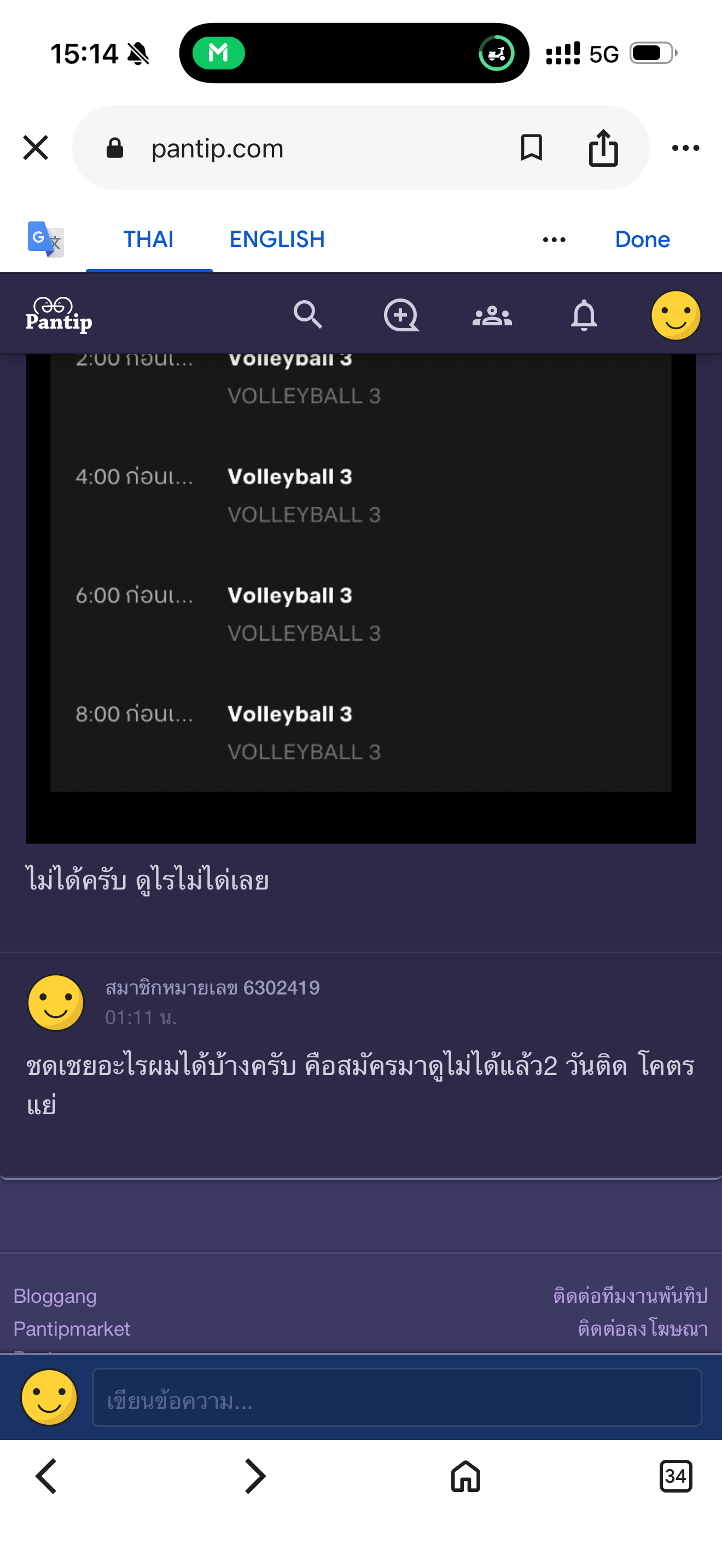This screenshot has height=1568, width=722.
Task: Open the Bloggang footer link
Action: [x=55, y=1296]
